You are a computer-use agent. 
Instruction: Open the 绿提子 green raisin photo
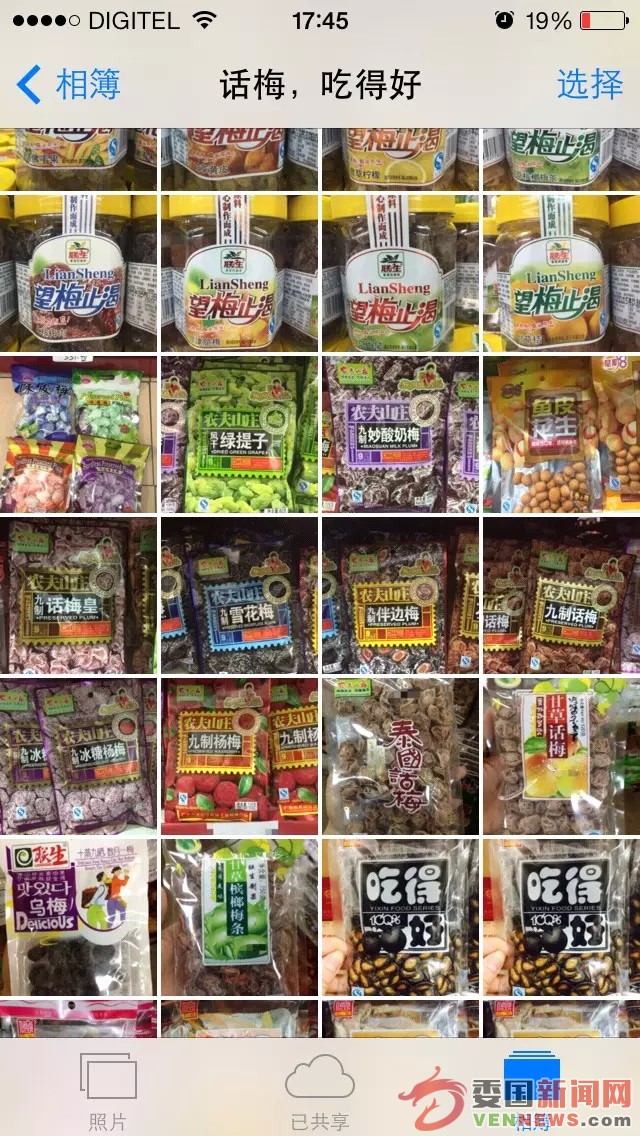(x=239, y=434)
